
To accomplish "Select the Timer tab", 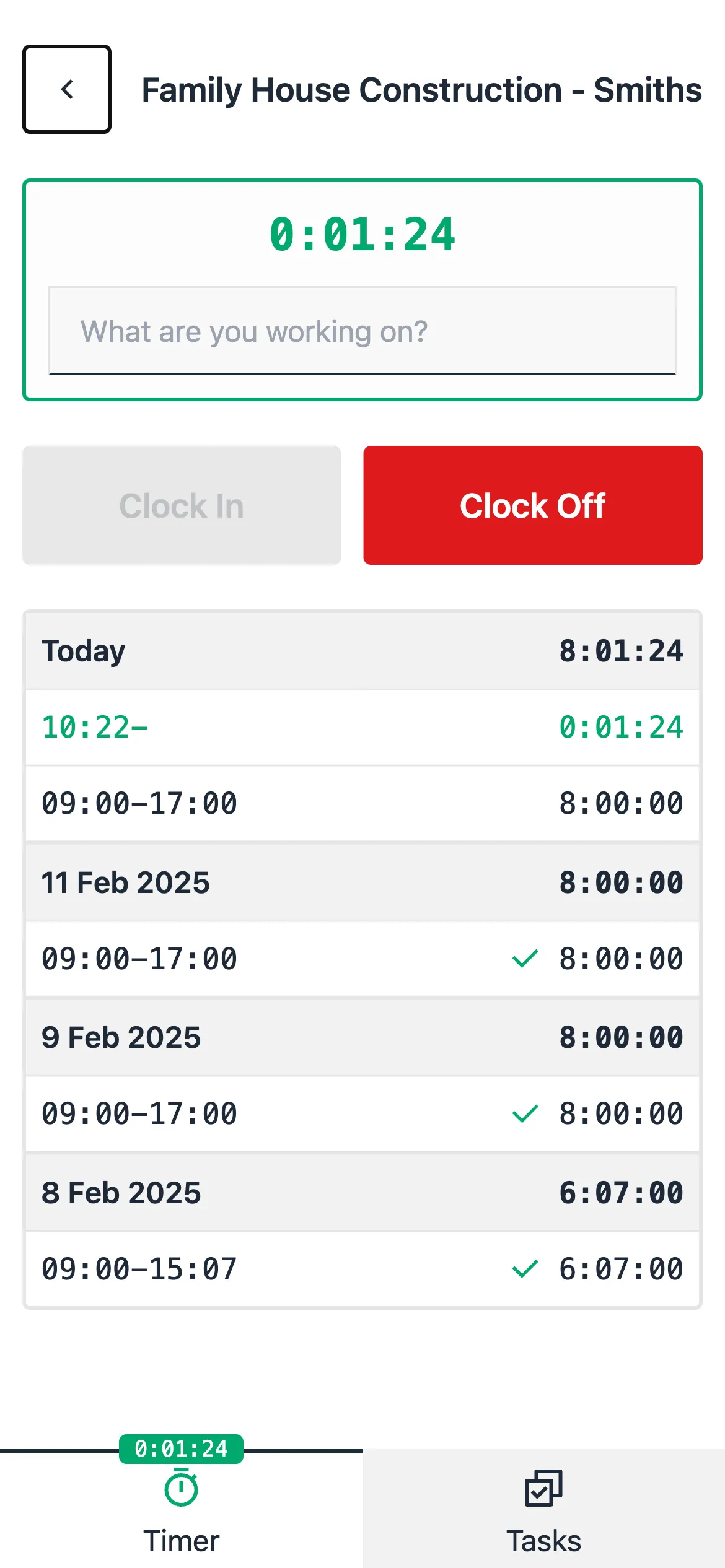I will tap(181, 1510).
